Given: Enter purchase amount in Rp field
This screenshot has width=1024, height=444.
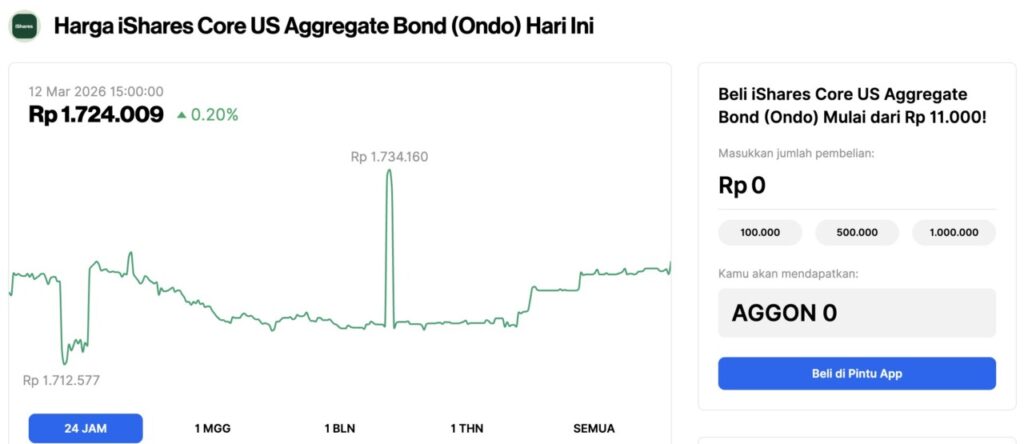Looking at the screenshot, I should point(856,186).
